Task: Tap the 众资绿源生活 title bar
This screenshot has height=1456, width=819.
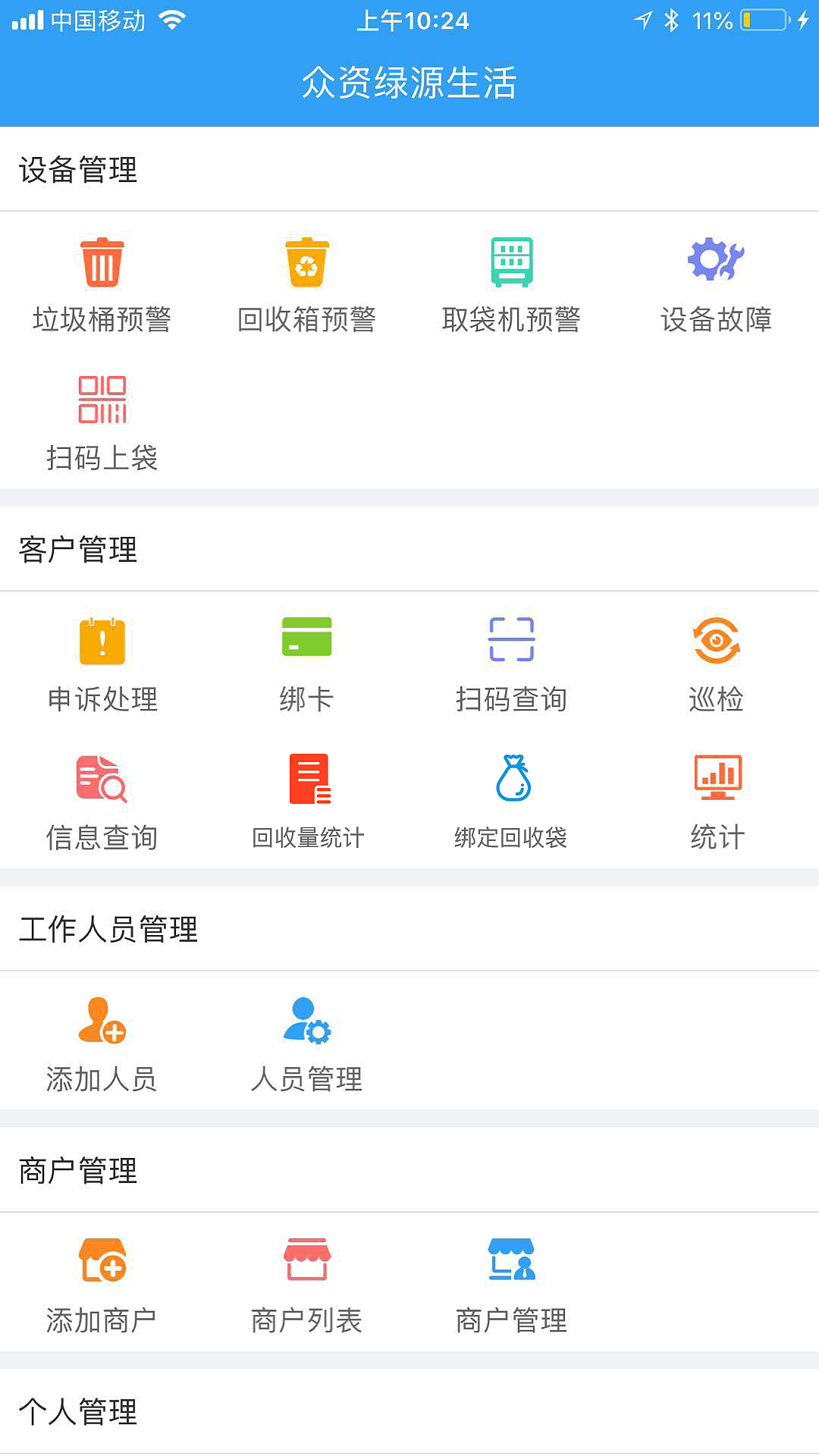Action: 409,85
